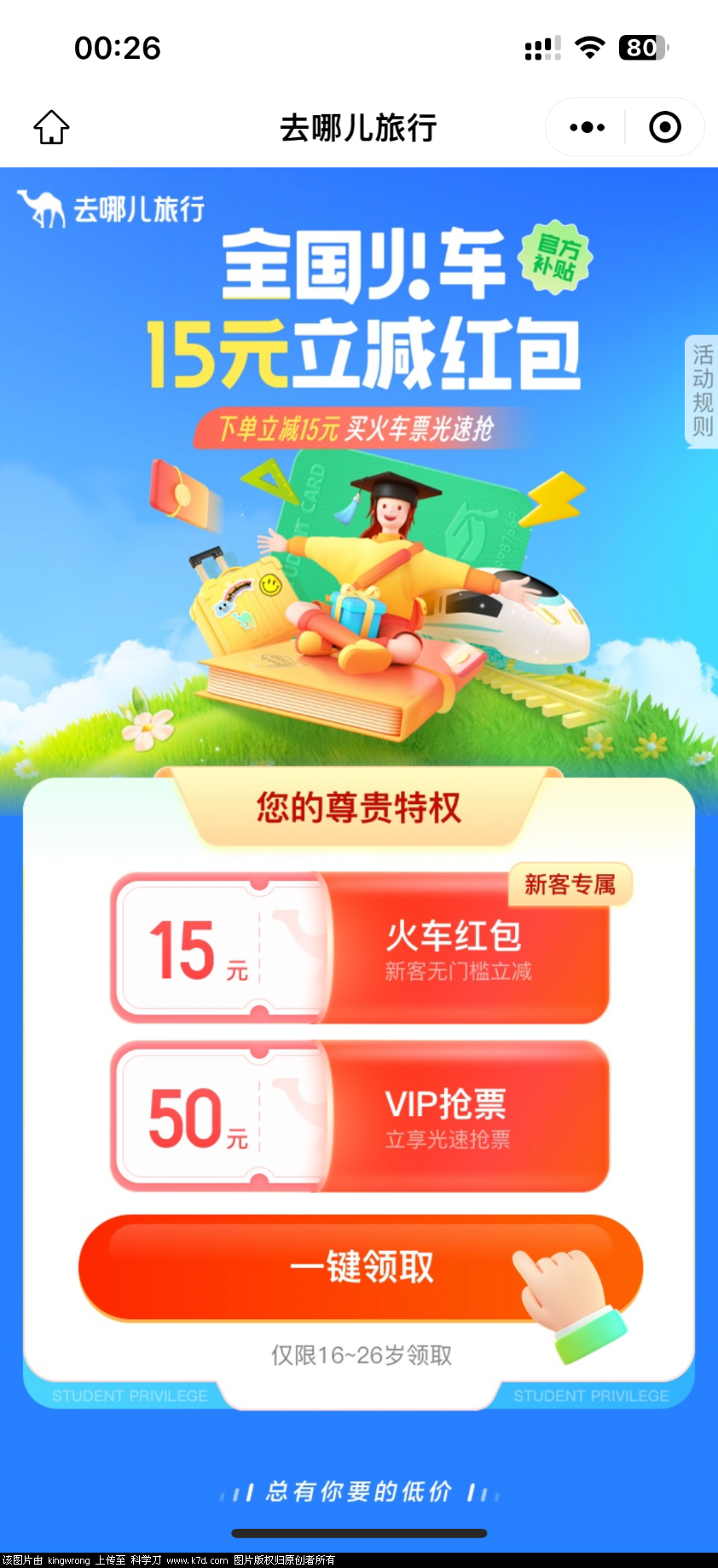Select the 50元 VIP抢票 coupon
This screenshot has width=718, height=1568.
pyautogui.click(x=361, y=1116)
